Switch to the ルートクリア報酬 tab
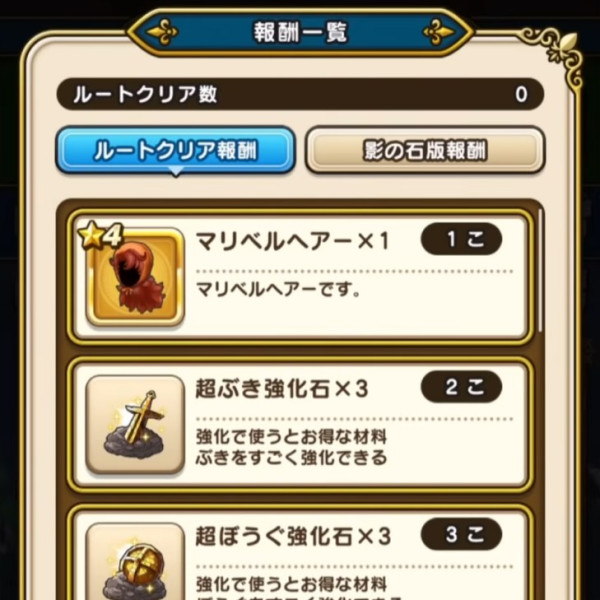600x600 pixels. (175, 151)
